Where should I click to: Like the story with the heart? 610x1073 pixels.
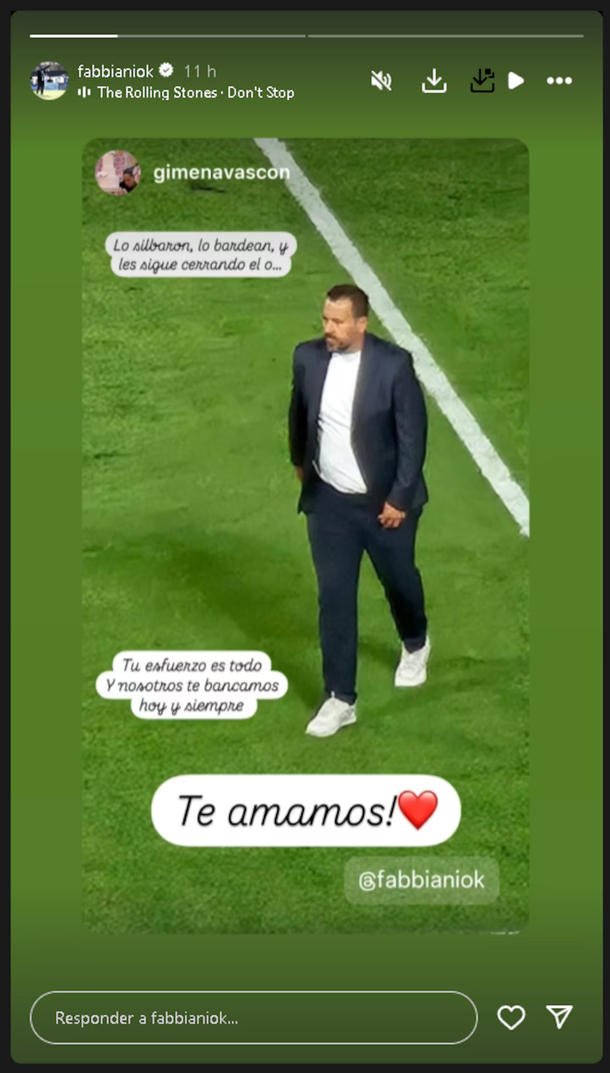tap(511, 1018)
